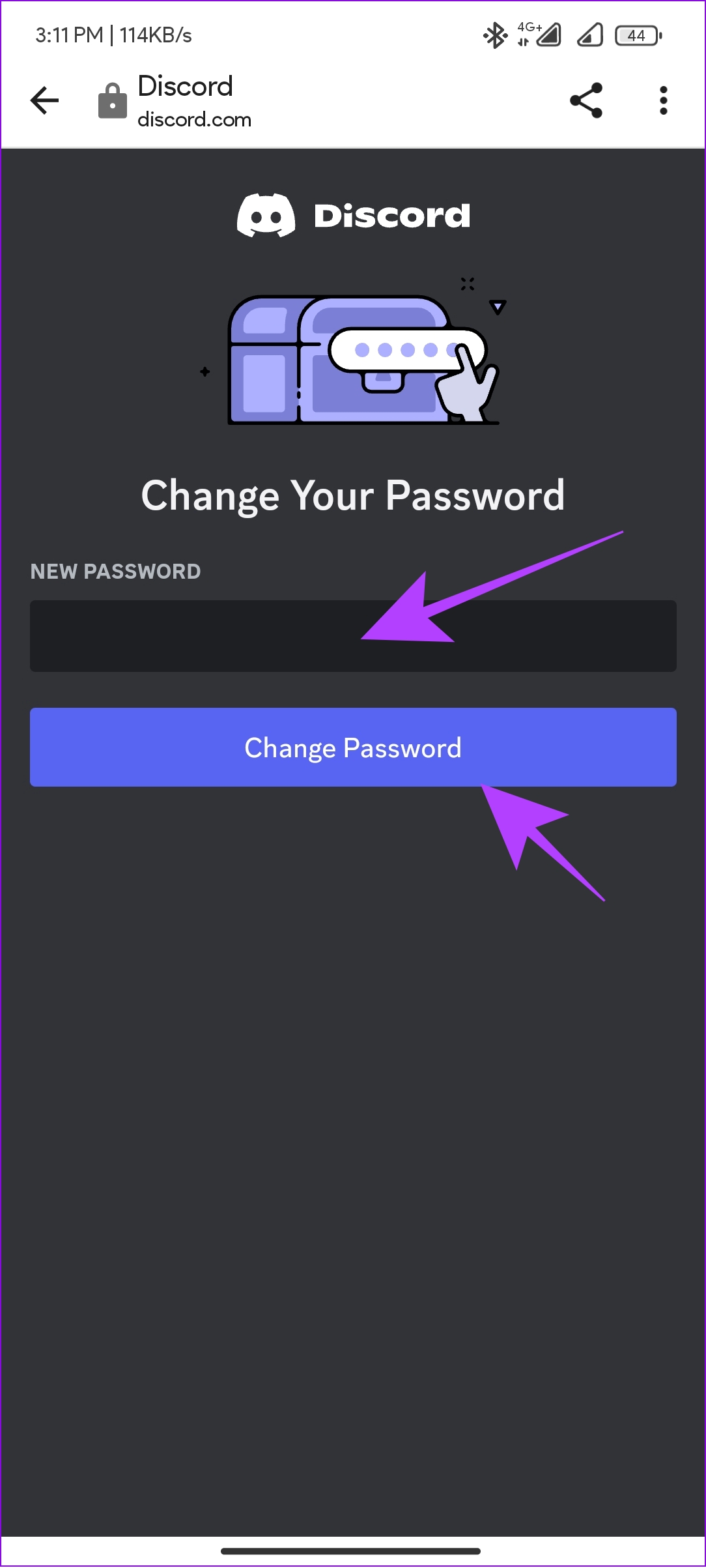The width and height of the screenshot is (706, 1568).
Task: Share the Discord page
Action: (586, 100)
